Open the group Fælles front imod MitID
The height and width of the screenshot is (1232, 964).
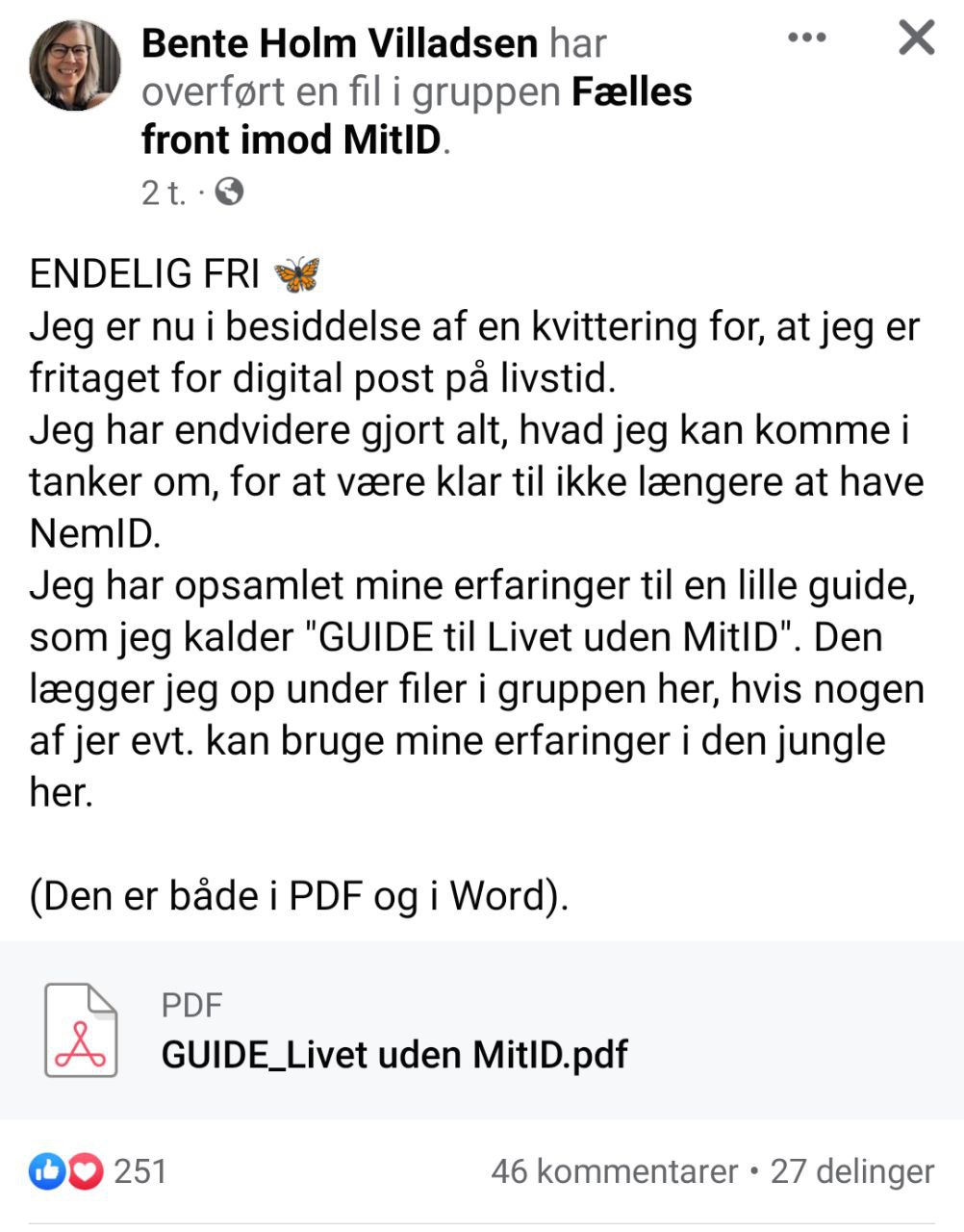(417, 115)
